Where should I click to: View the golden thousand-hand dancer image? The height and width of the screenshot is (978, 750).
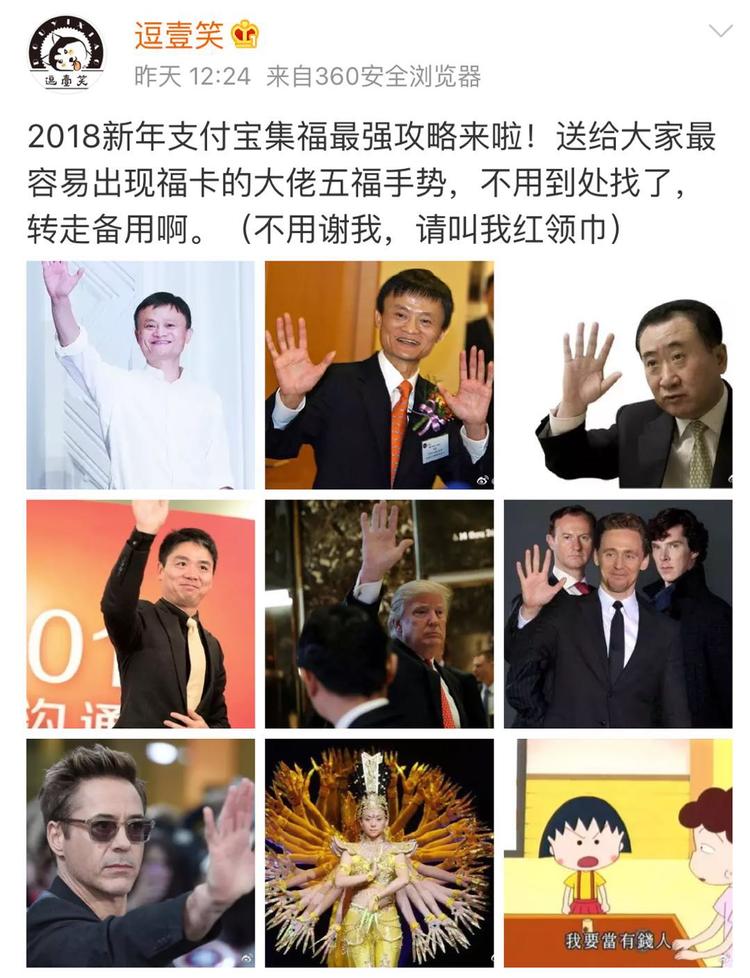[x=379, y=852]
